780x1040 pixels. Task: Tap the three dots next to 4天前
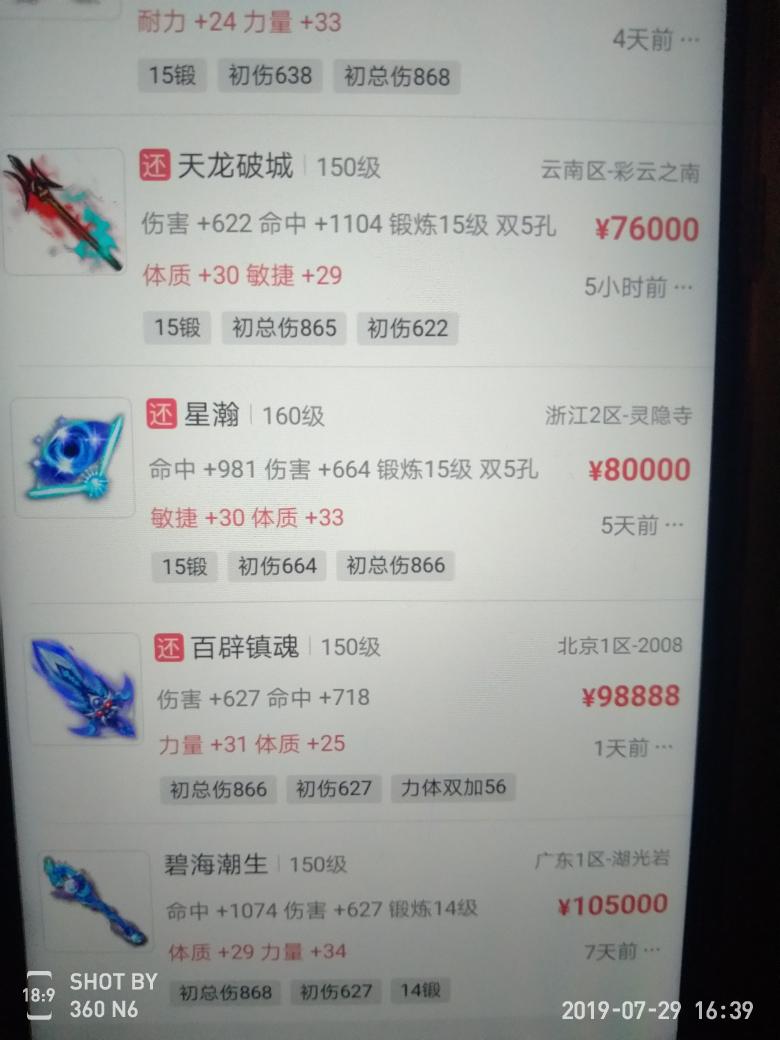(690, 41)
